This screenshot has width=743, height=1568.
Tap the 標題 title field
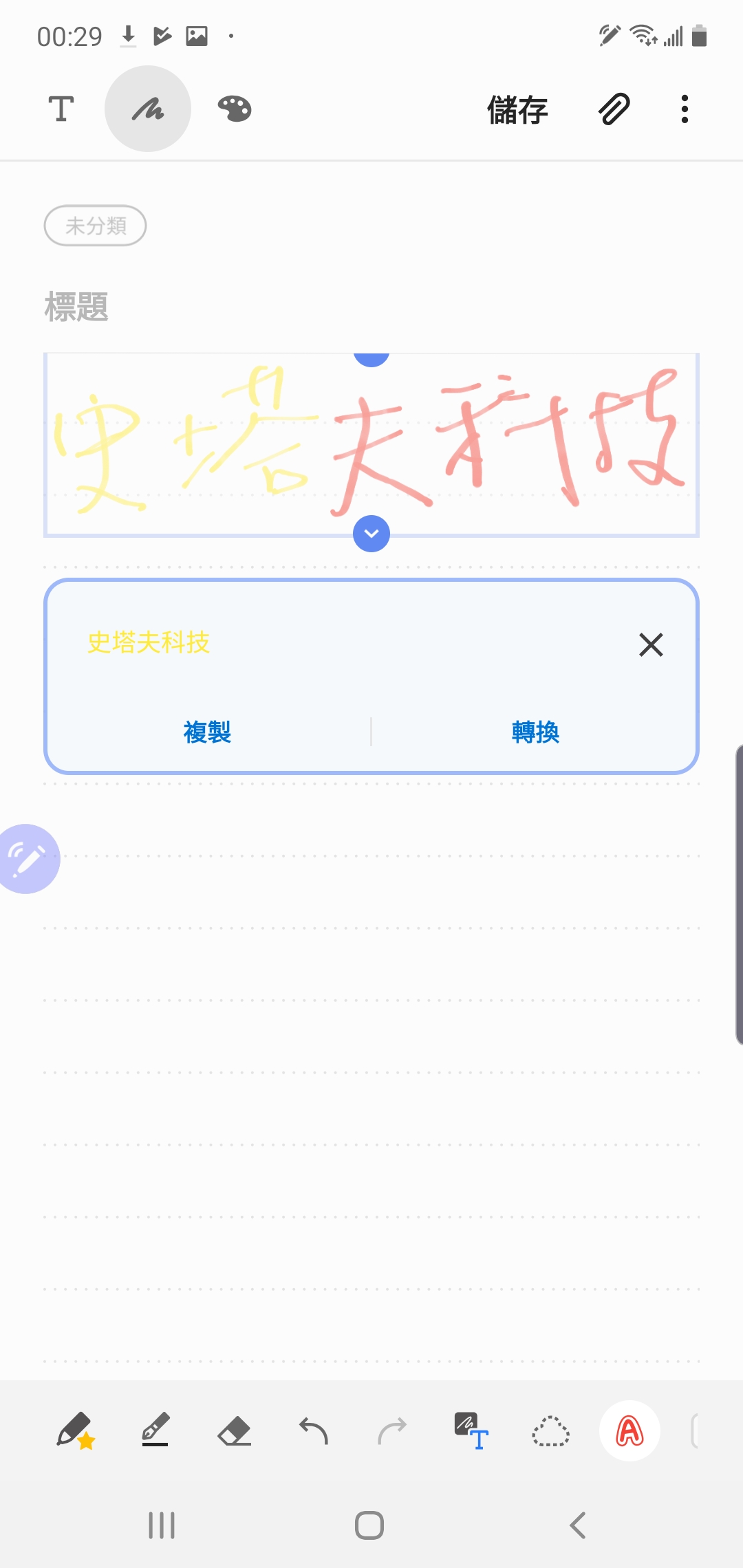tap(76, 307)
